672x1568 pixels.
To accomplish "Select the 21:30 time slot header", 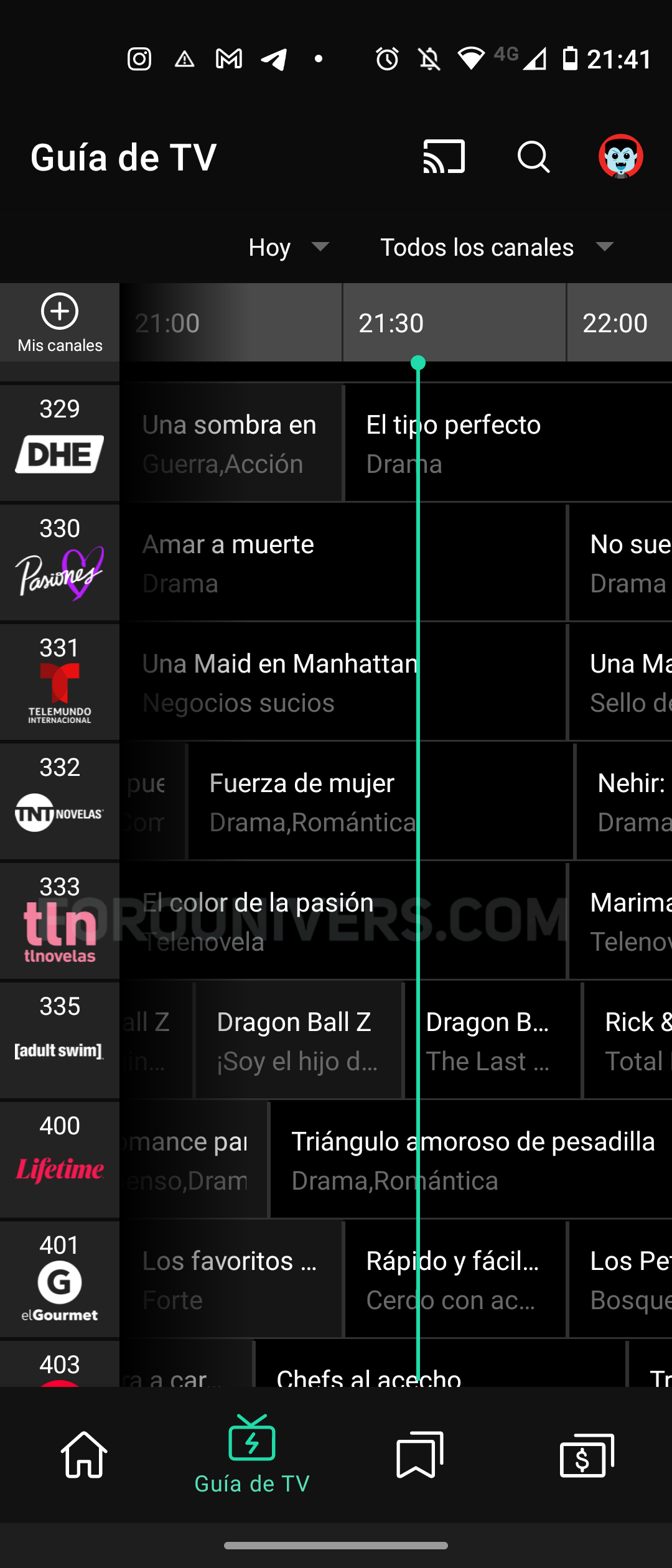I will click(392, 322).
